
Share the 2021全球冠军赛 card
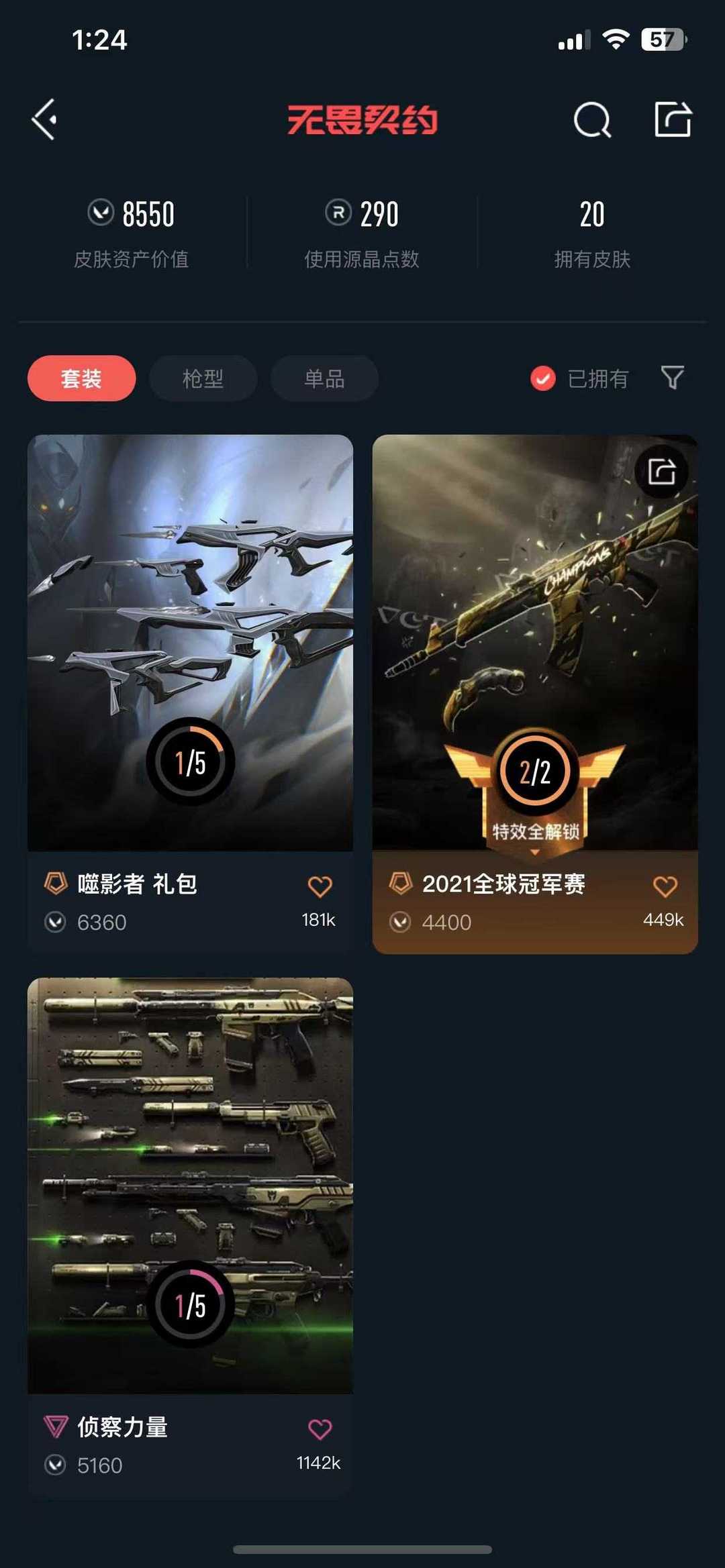661,472
